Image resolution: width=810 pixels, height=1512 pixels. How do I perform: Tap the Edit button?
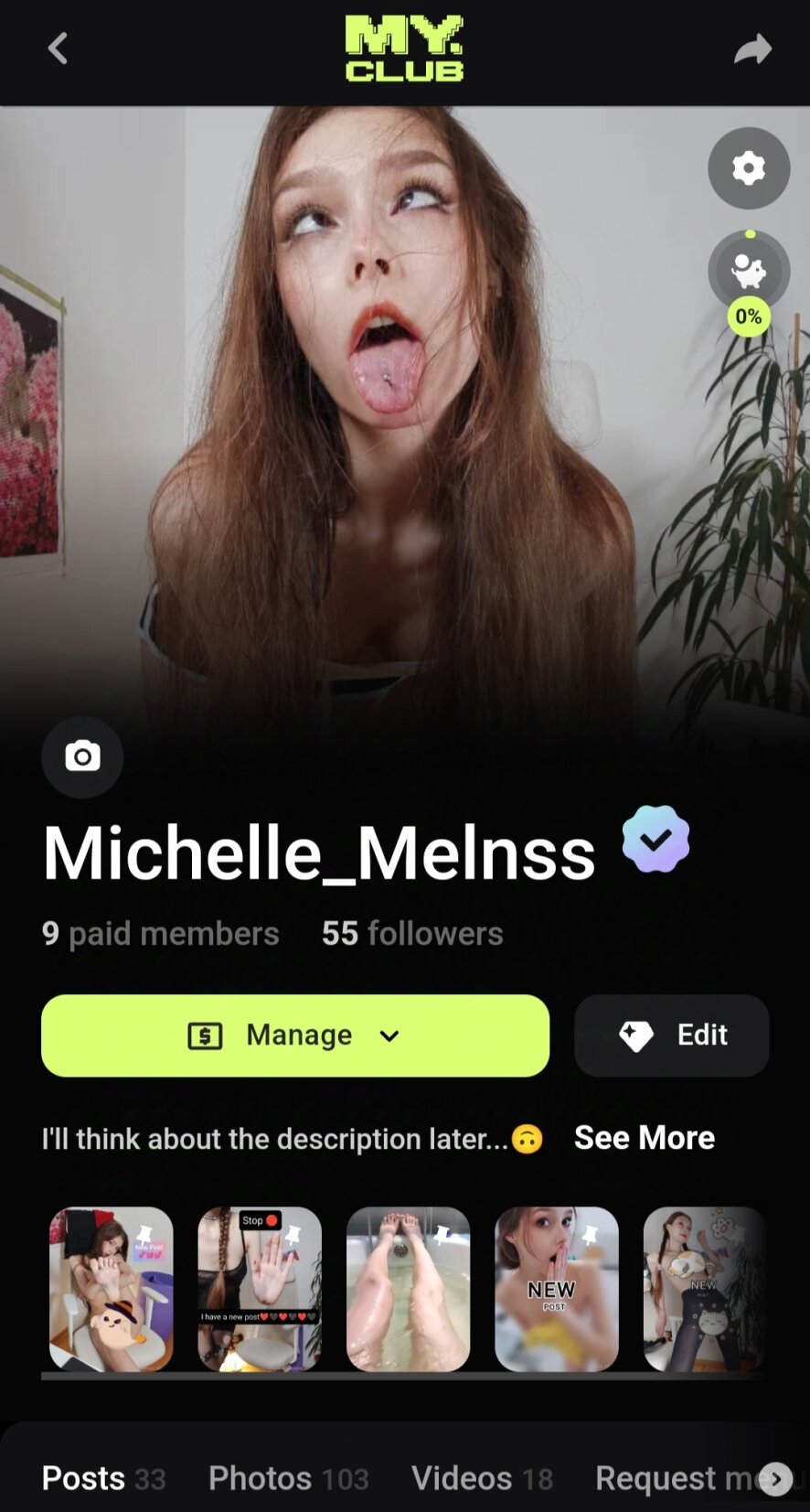tap(671, 1035)
